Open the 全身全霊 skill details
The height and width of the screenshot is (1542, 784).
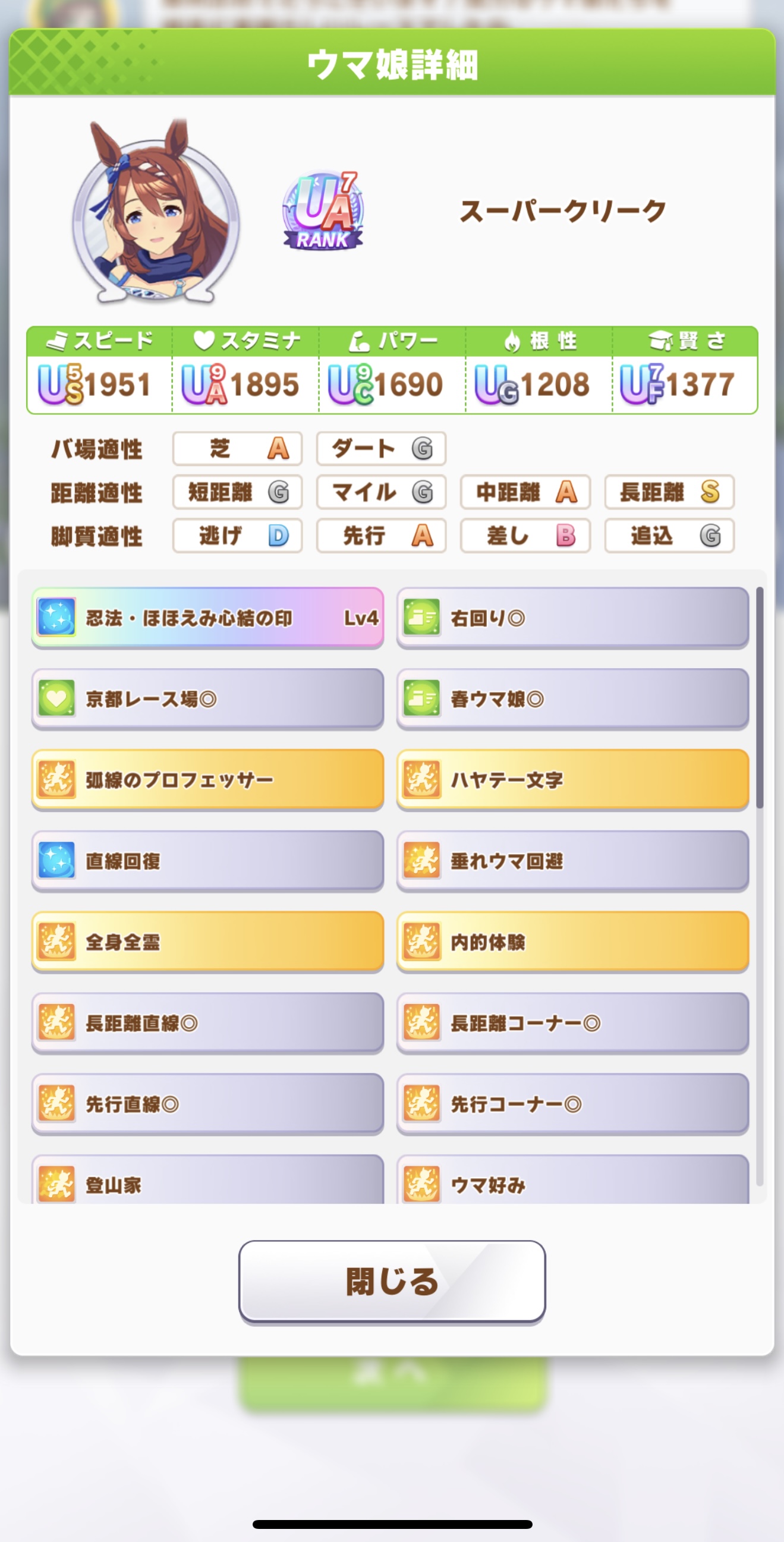coord(207,942)
